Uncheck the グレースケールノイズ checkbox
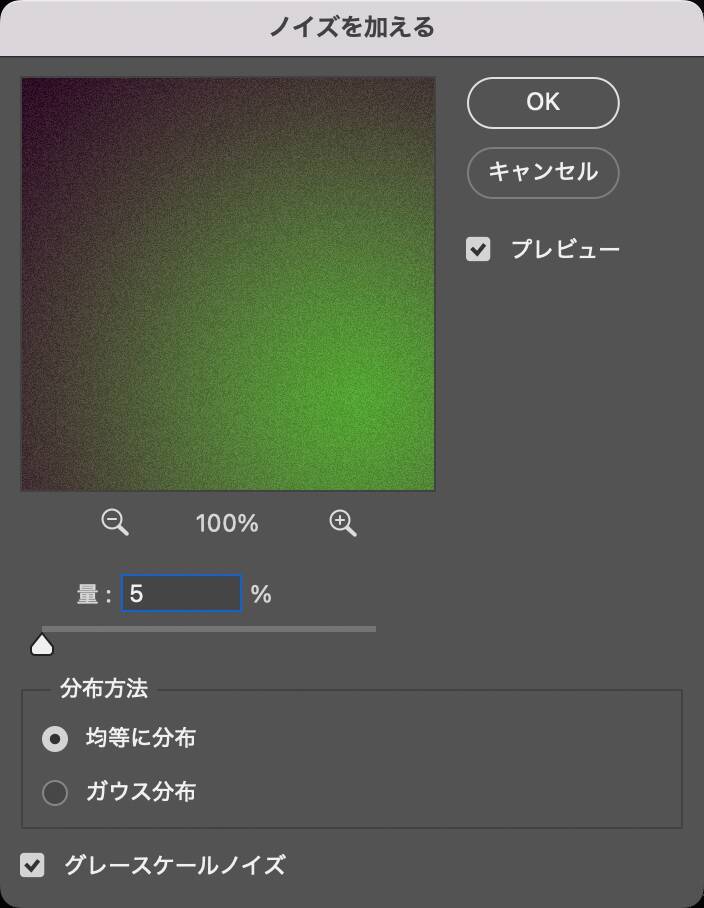Screen dimensions: 704x908 pos(34,865)
